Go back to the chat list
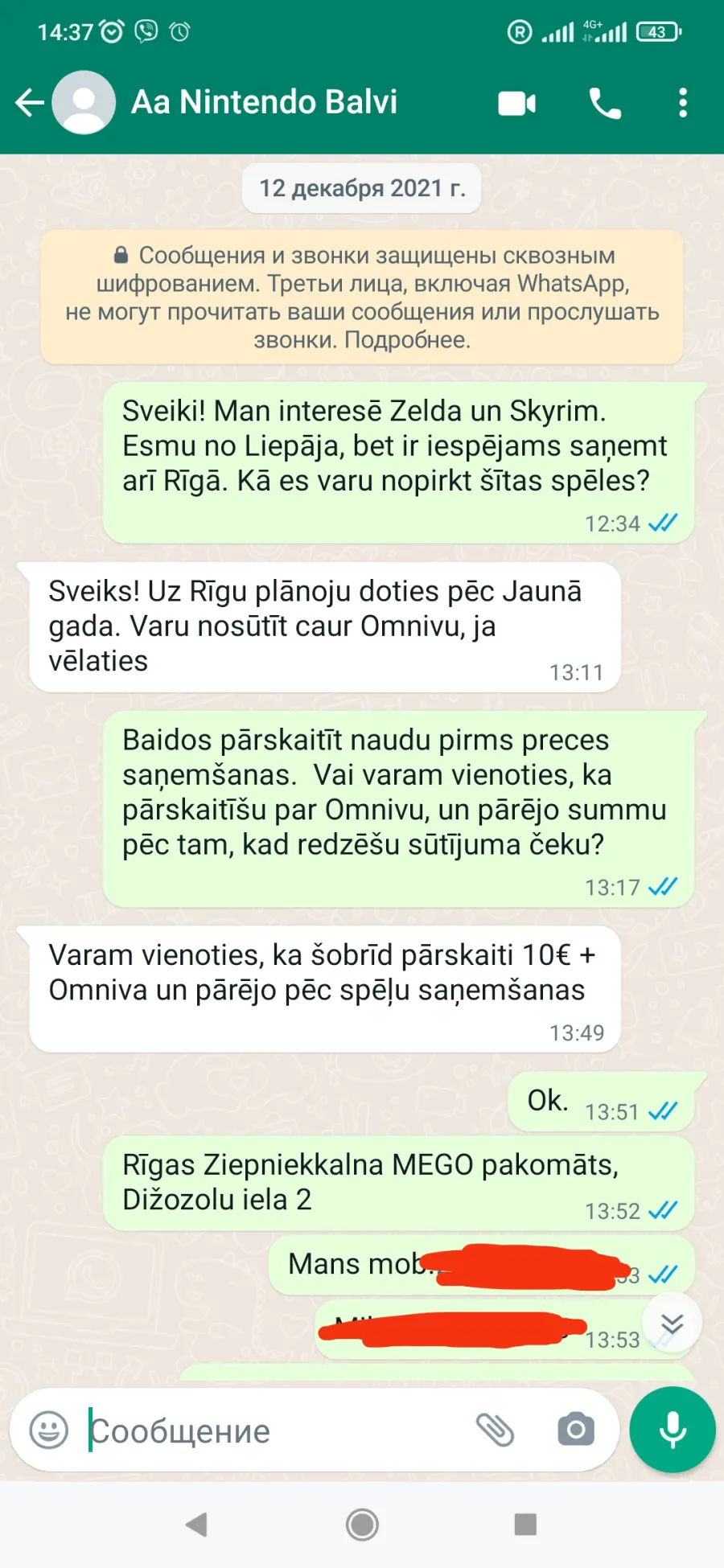 click(x=30, y=103)
